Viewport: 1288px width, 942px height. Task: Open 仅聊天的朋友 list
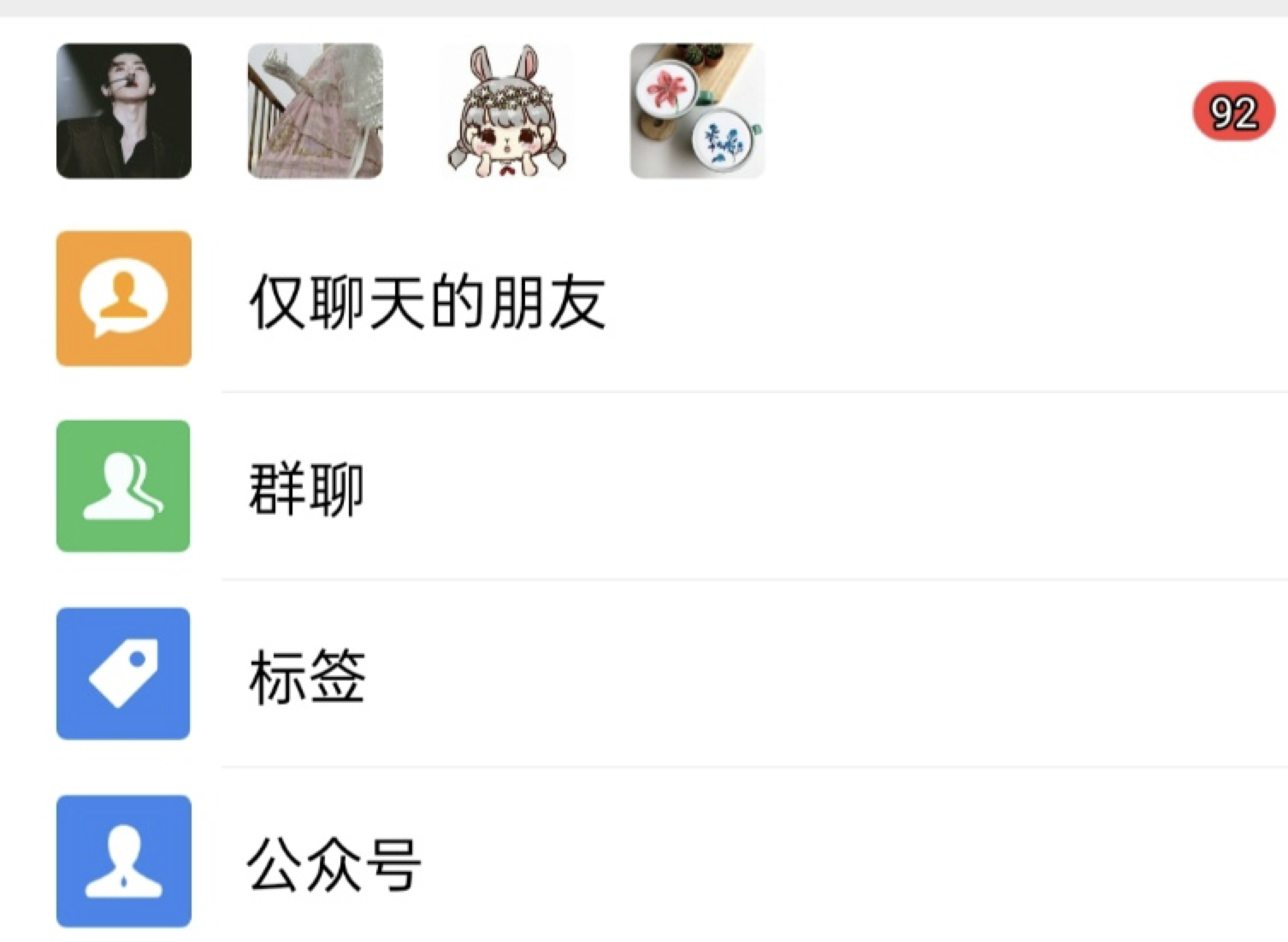(x=426, y=301)
